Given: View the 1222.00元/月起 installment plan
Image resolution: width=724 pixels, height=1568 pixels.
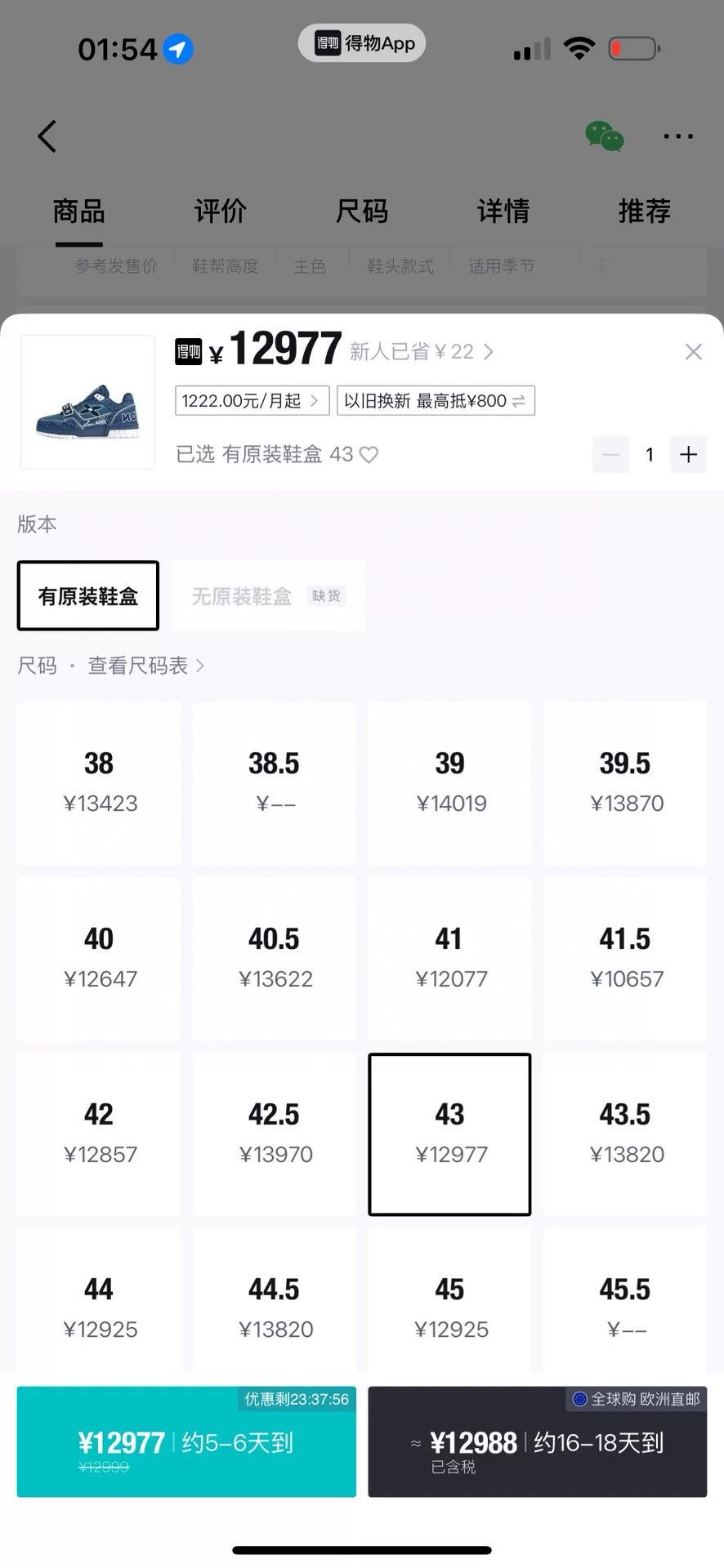Looking at the screenshot, I should (x=252, y=401).
